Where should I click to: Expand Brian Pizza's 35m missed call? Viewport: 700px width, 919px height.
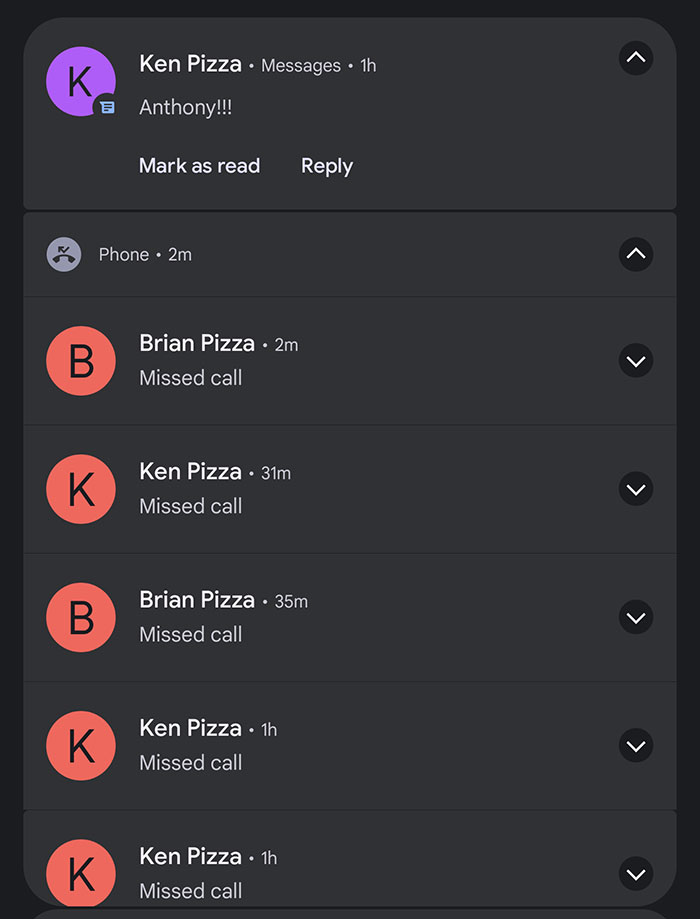636,617
